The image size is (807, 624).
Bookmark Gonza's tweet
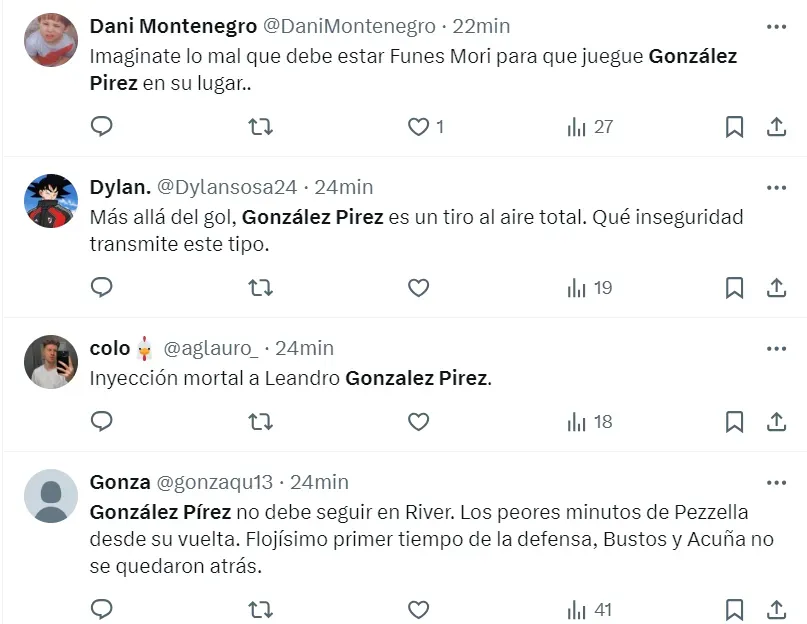[734, 609]
